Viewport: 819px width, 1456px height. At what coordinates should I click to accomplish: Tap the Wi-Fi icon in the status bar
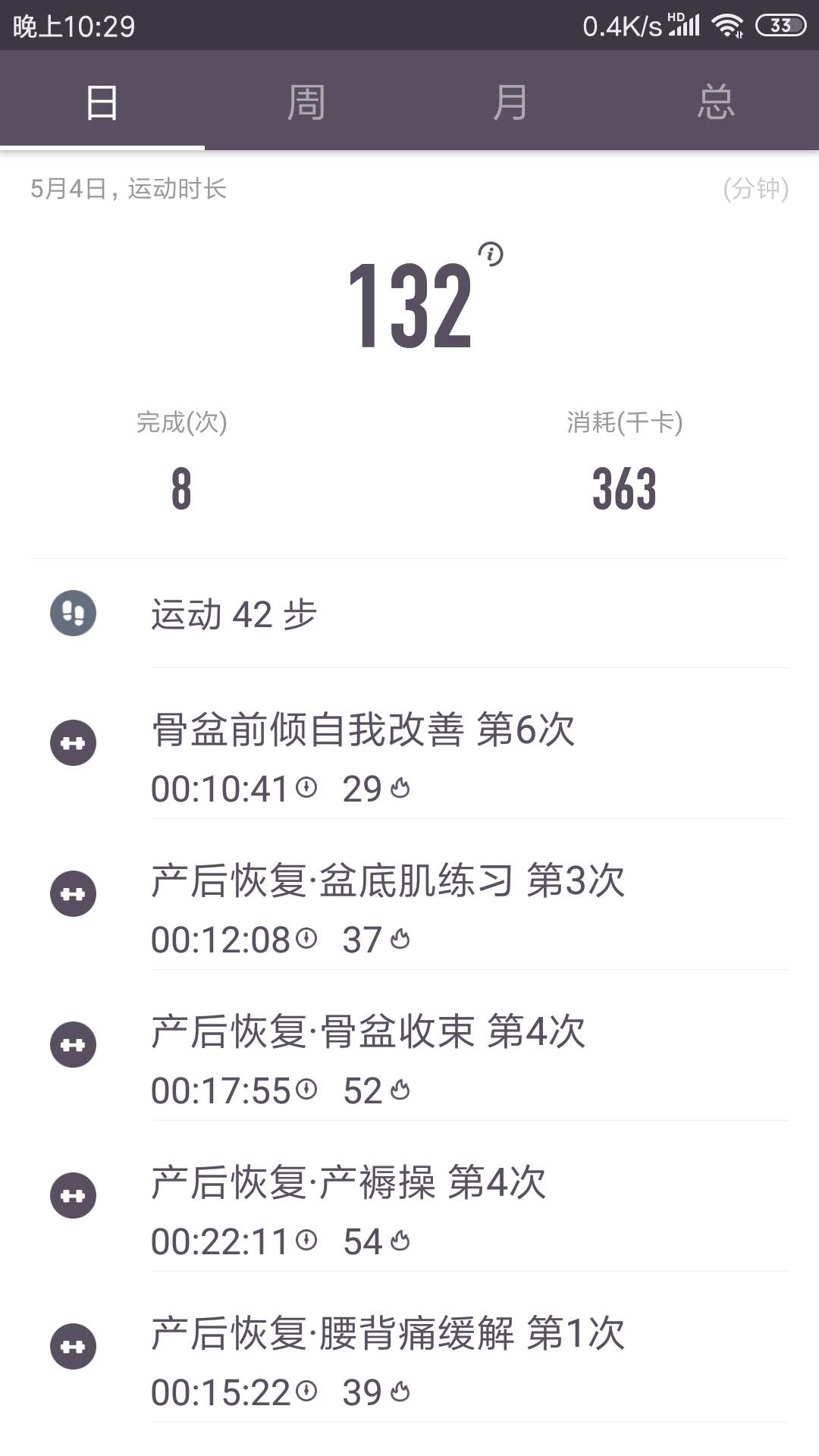coord(730,24)
